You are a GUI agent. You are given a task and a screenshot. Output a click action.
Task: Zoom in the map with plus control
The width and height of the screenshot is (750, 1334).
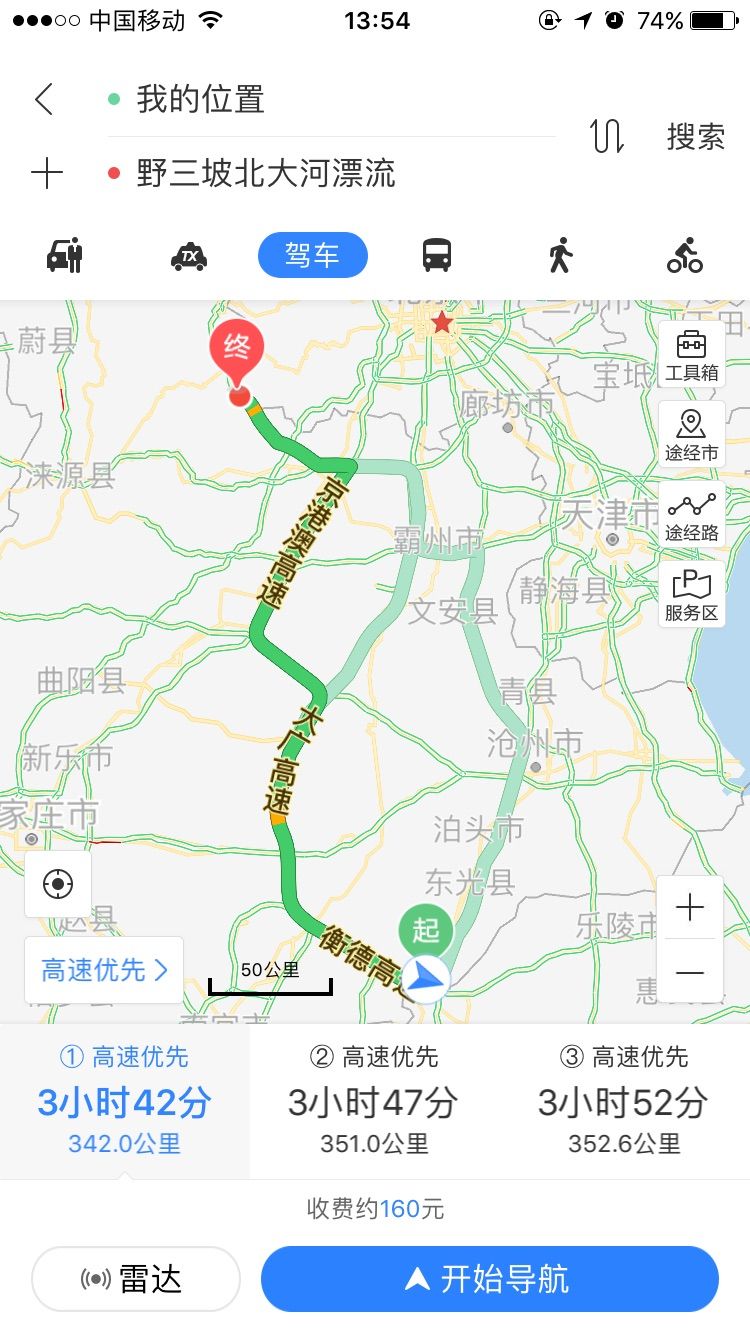click(690, 906)
